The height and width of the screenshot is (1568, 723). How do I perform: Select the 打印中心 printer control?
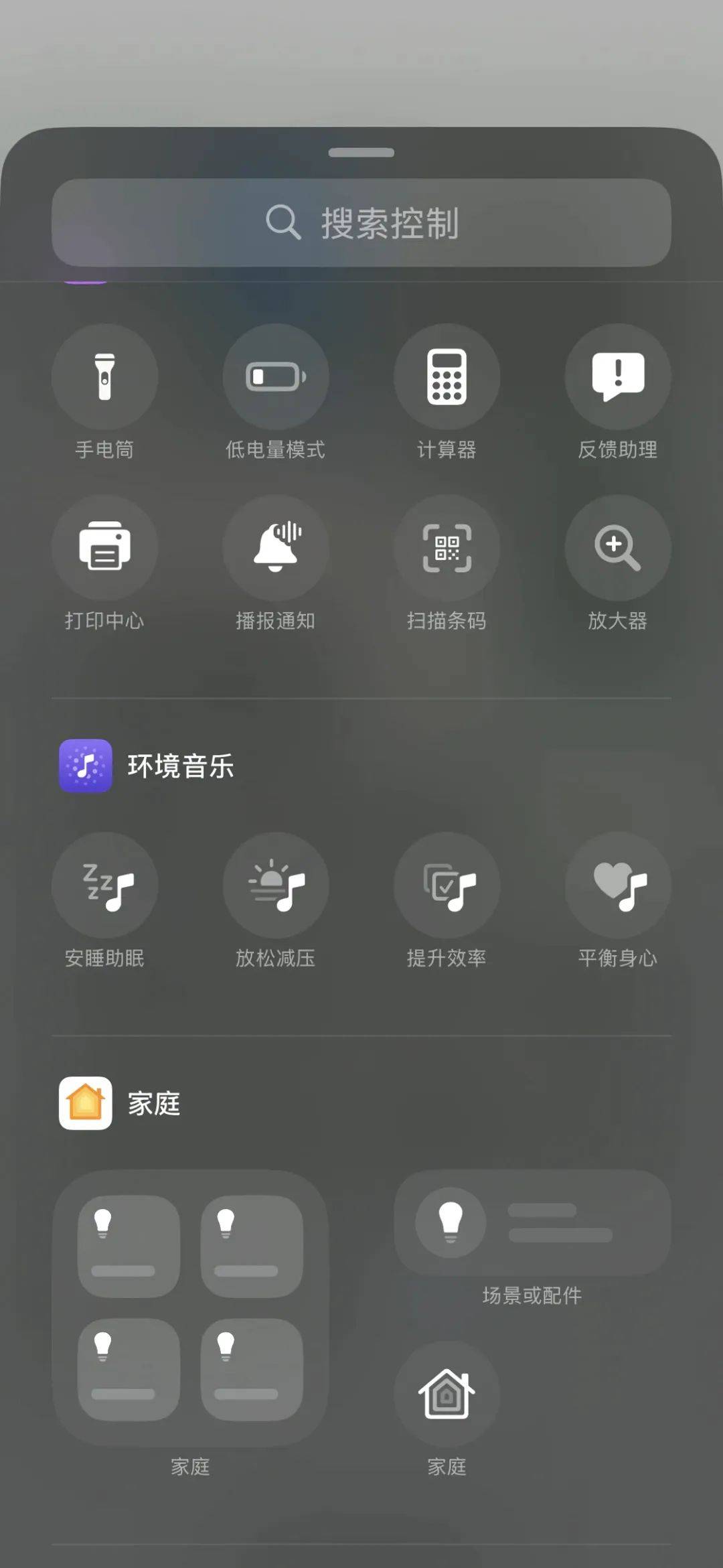[x=104, y=548]
